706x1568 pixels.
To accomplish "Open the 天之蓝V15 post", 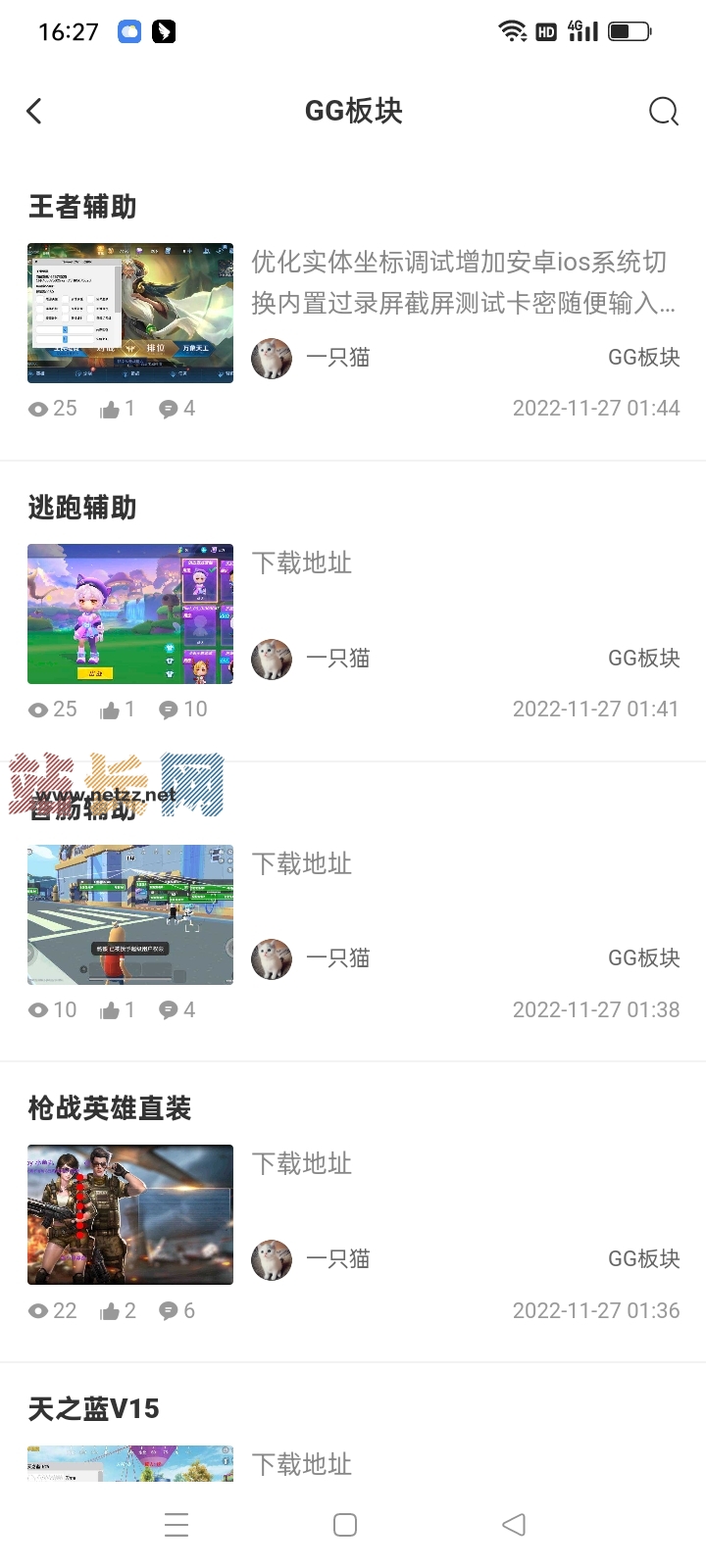I will [x=94, y=1409].
